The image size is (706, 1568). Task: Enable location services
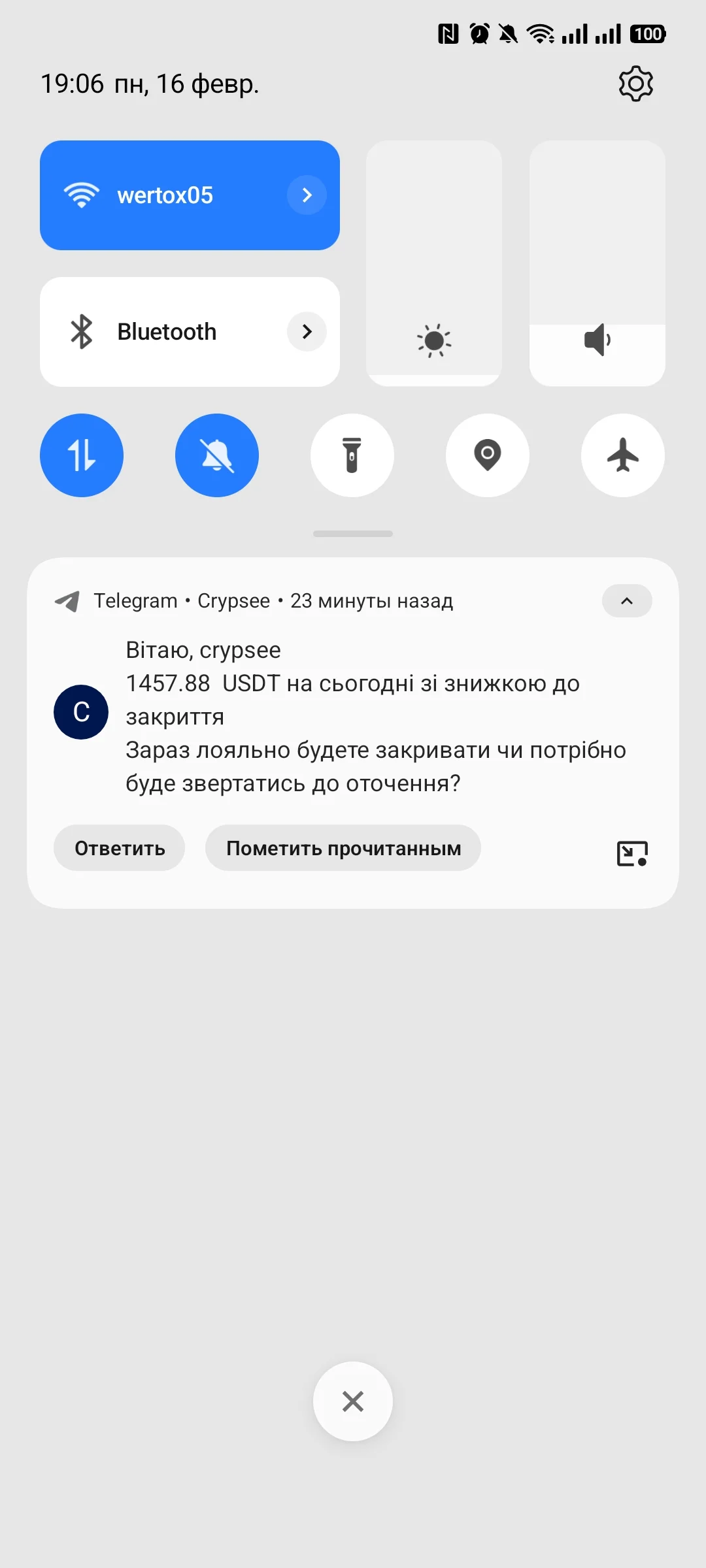488,455
